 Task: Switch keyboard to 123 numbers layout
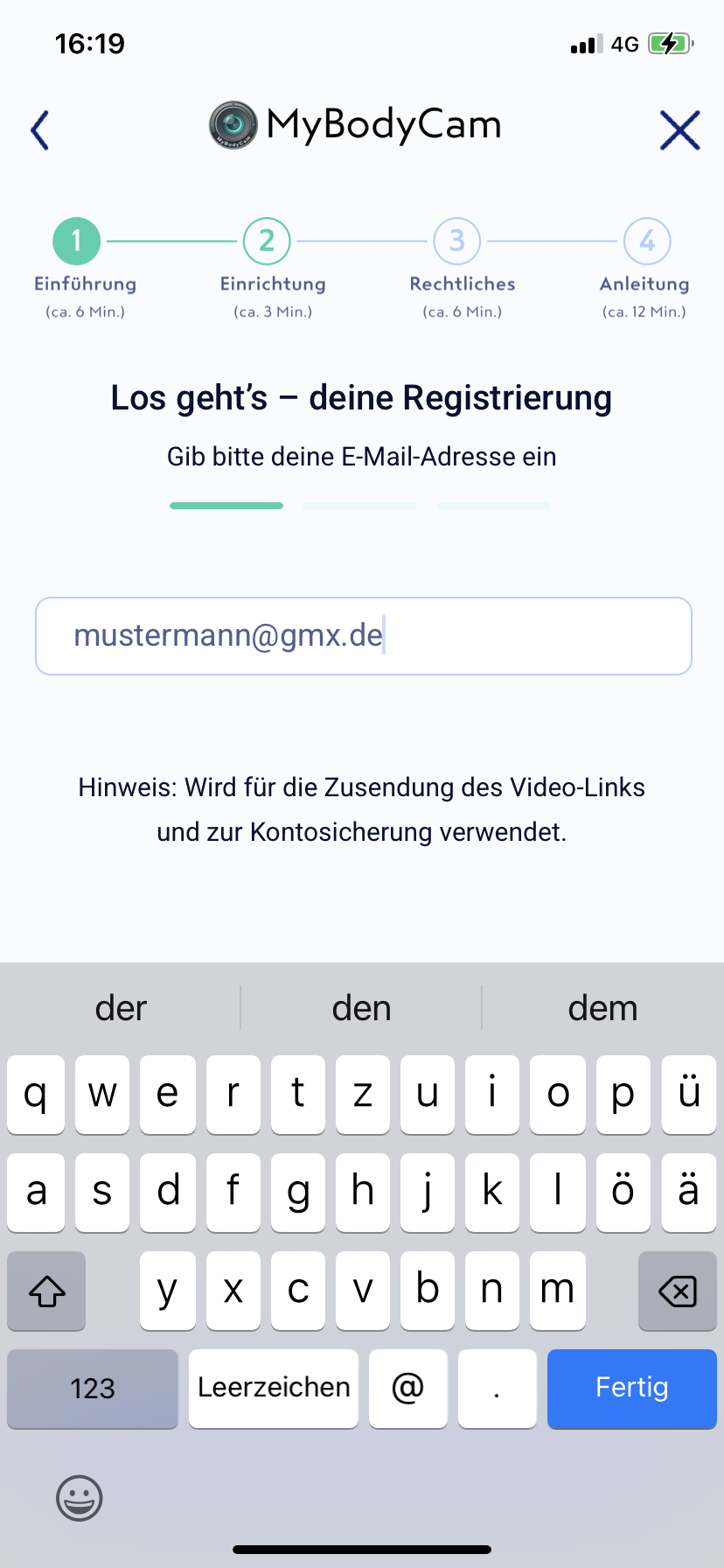point(93,1388)
